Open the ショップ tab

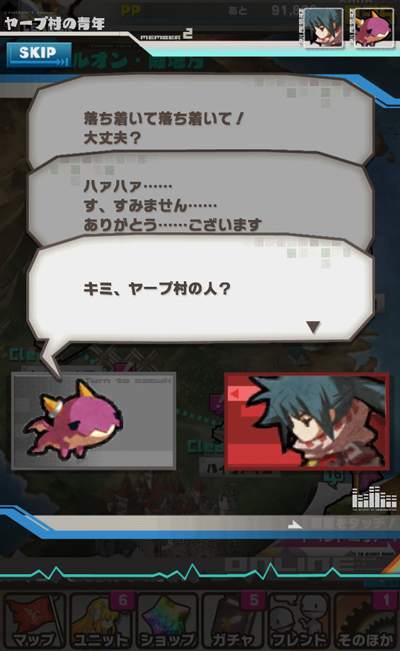point(167,622)
